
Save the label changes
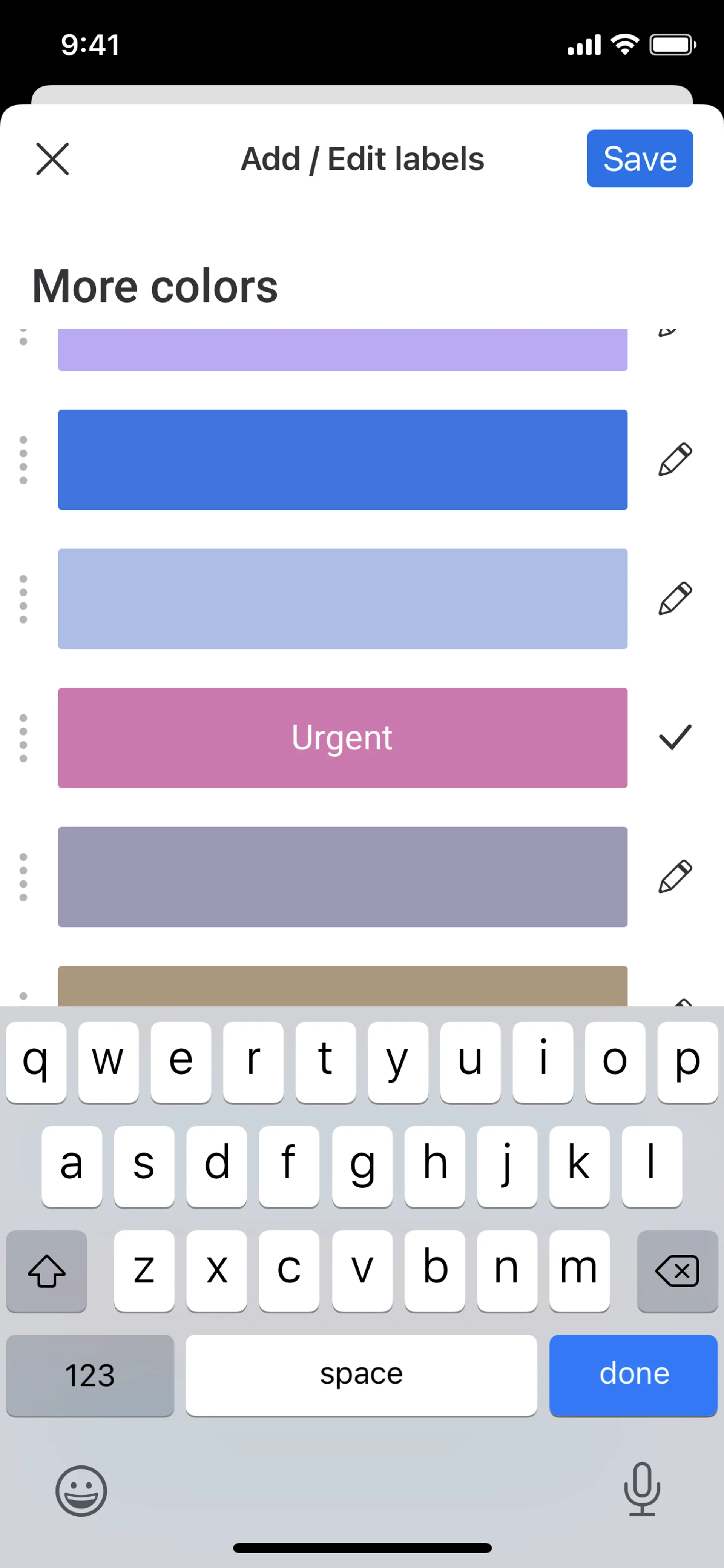pyautogui.click(x=639, y=159)
